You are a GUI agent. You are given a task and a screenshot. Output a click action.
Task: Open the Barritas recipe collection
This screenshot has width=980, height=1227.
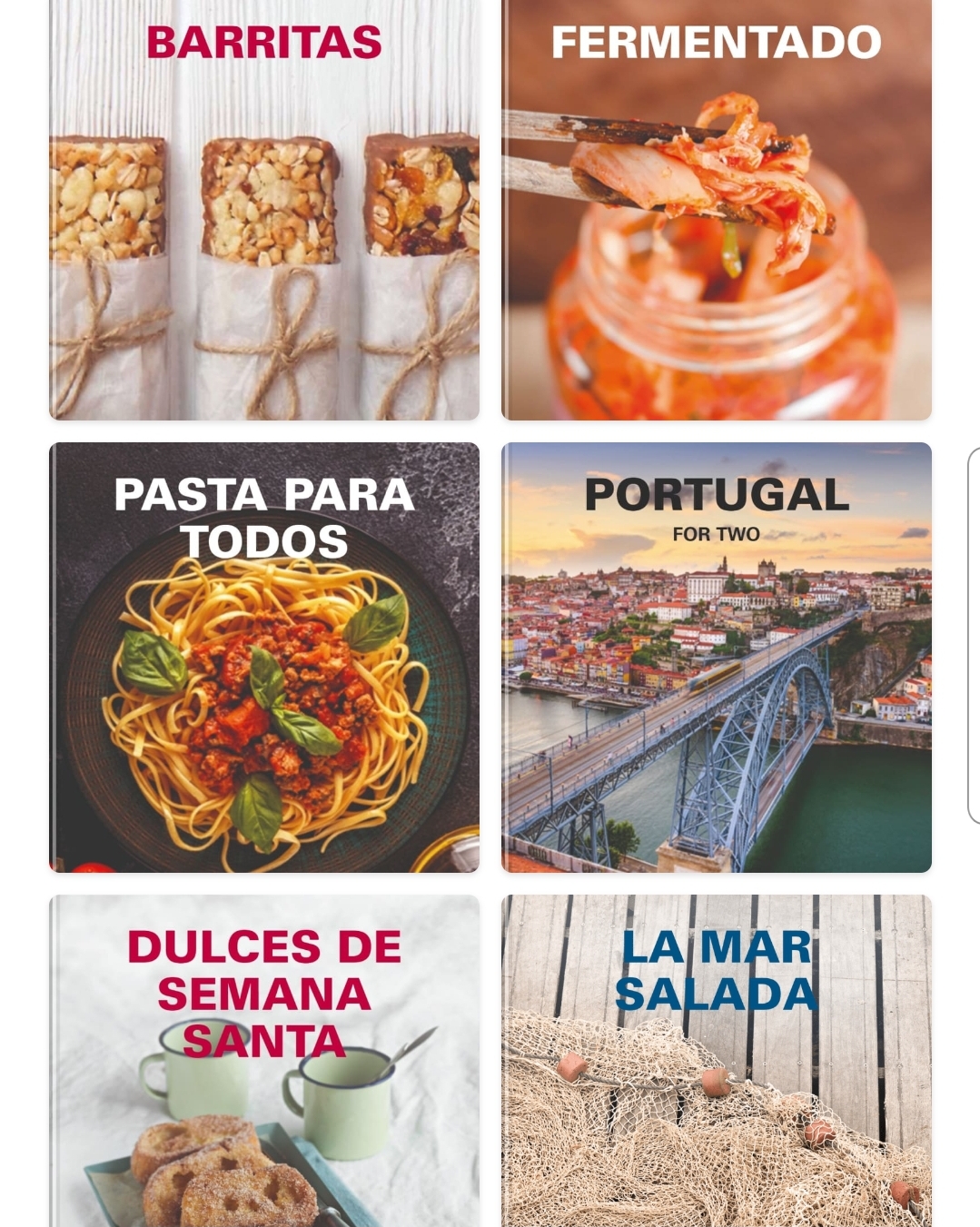coord(263,209)
